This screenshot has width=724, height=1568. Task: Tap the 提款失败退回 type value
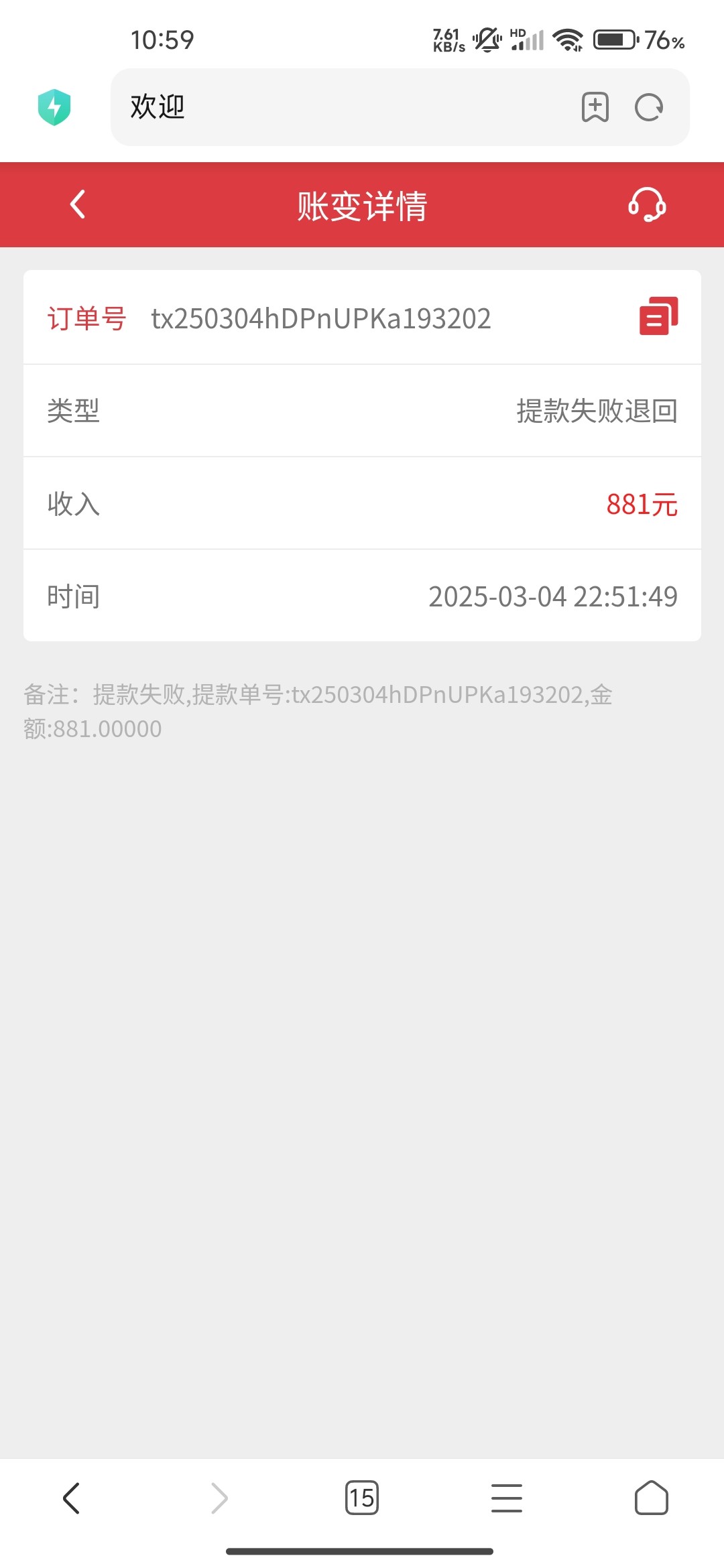pyautogui.click(x=595, y=411)
